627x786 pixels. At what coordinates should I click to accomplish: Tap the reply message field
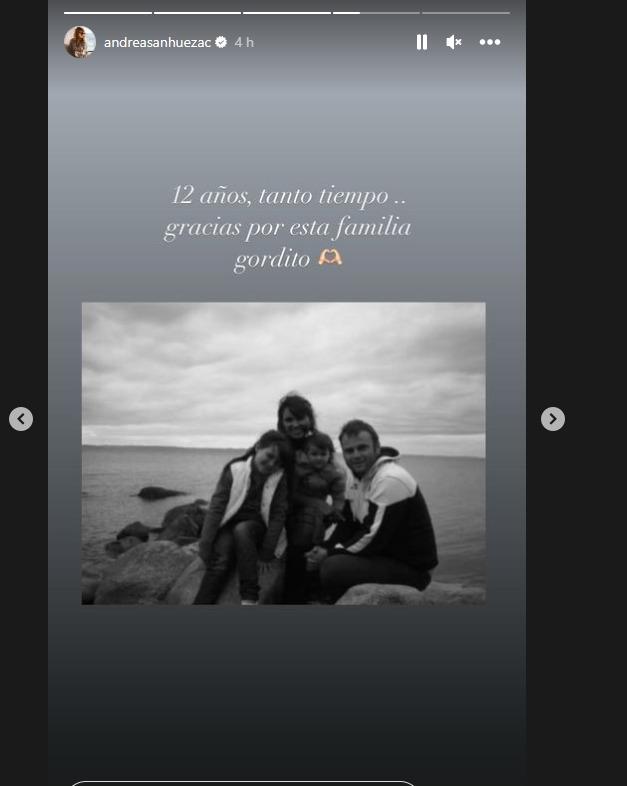240,783
